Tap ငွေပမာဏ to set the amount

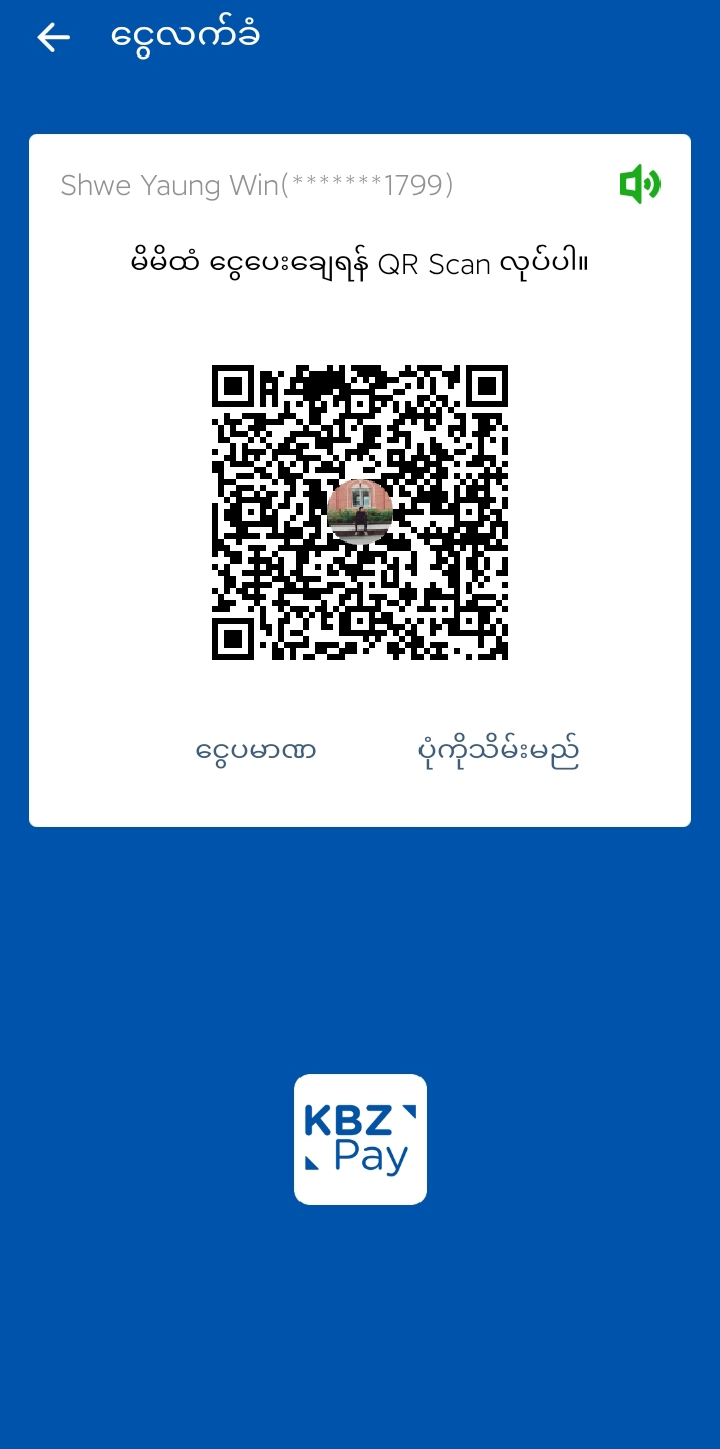[x=256, y=750]
